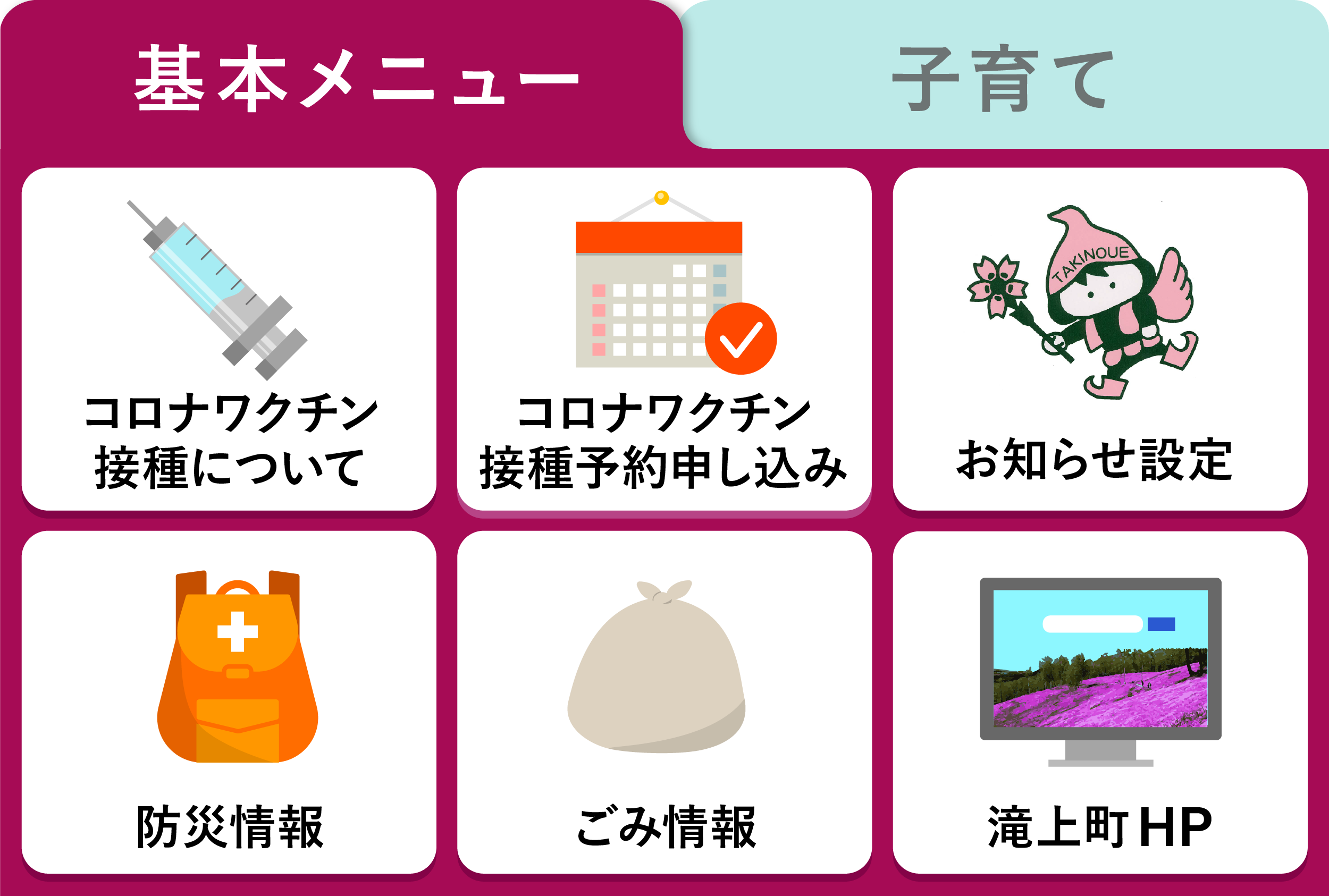Image resolution: width=1329 pixels, height=896 pixels.
Task: Check ごみ情報 tile
Action: pyautogui.click(x=664, y=703)
